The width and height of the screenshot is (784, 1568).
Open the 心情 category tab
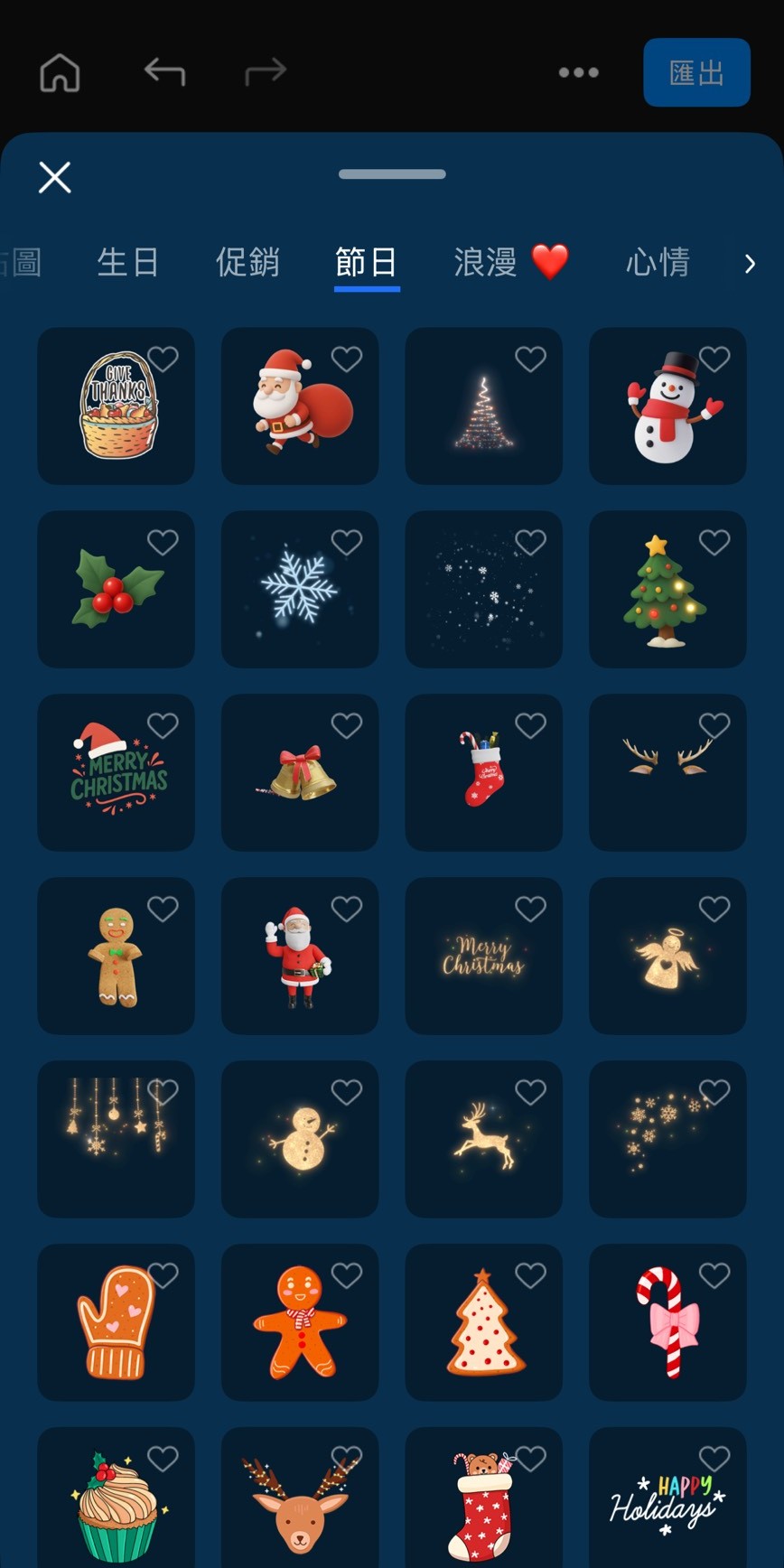658,263
